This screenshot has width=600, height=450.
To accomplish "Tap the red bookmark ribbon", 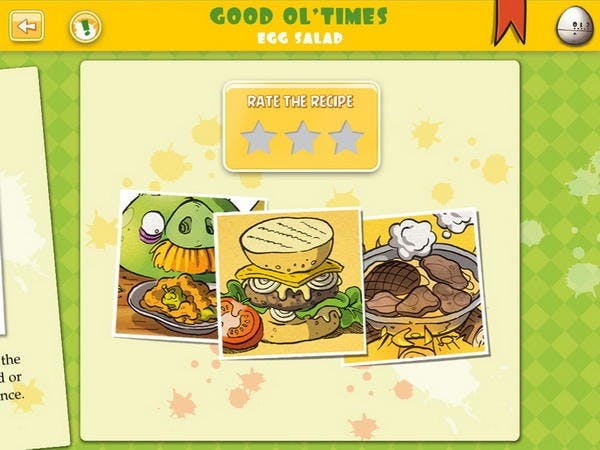I will tap(512, 22).
